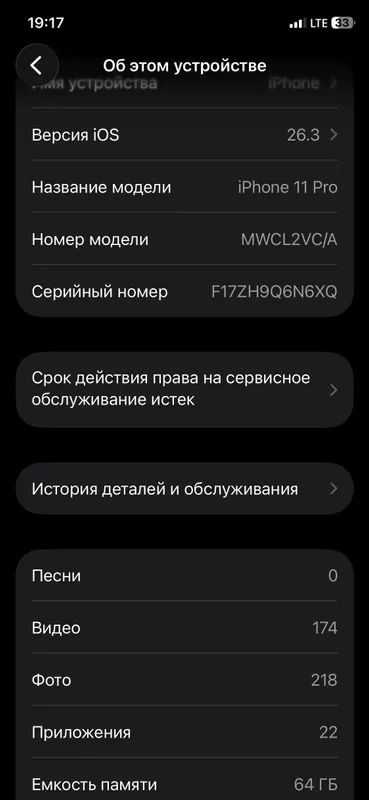This screenshot has width=369, height=800.
Task: Tap the Номер модели row
Action: [184, 239]
